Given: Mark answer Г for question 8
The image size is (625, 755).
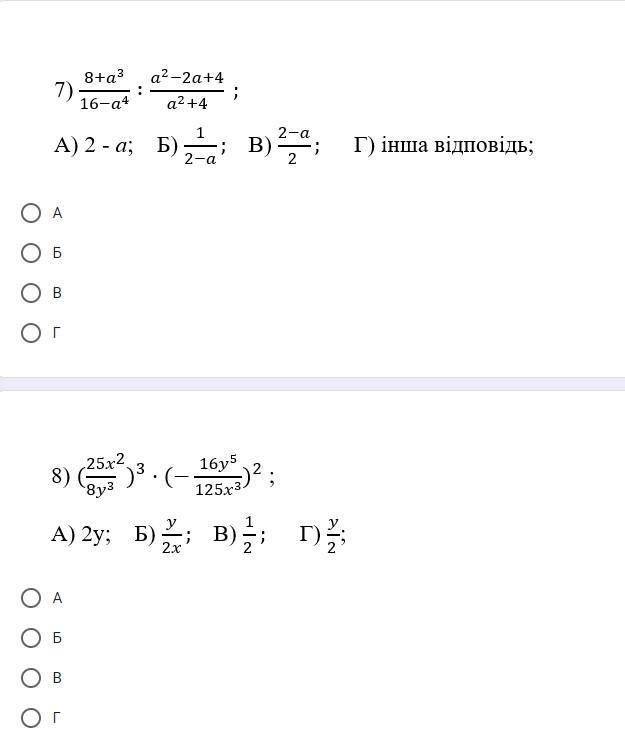Looking at the screenshot, I should coord(31,718).
